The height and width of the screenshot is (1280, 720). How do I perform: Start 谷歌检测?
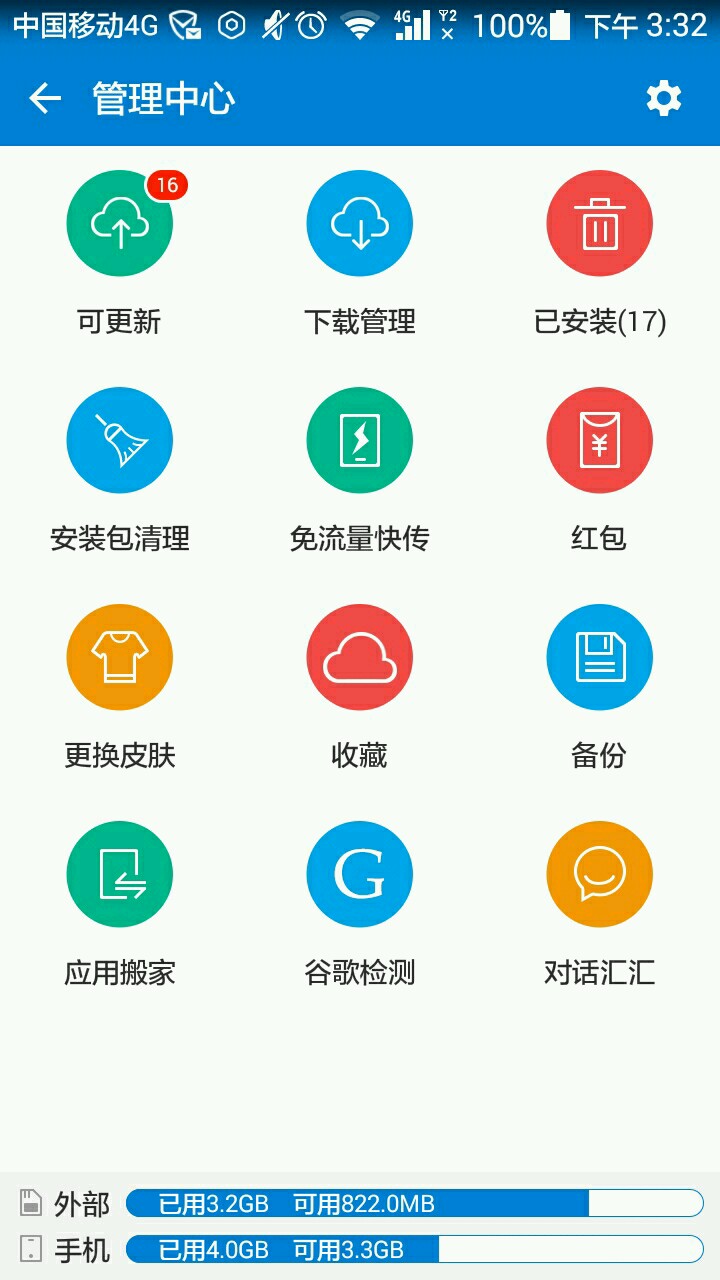[x=360, y=875]
